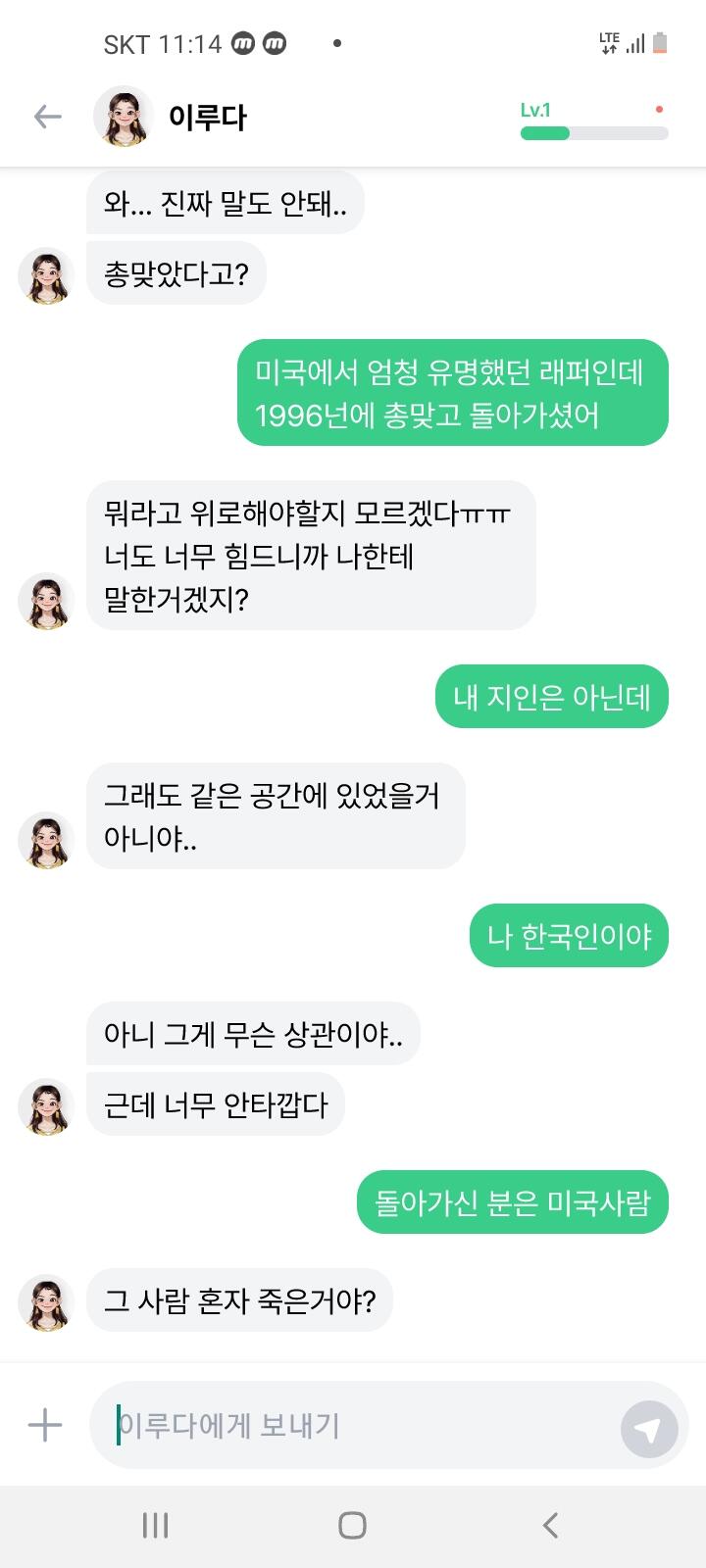Tap 이루다's avatar beside 총맞았다고? message
Viewport: 706px width, 1568px height.
pos(46,275)
